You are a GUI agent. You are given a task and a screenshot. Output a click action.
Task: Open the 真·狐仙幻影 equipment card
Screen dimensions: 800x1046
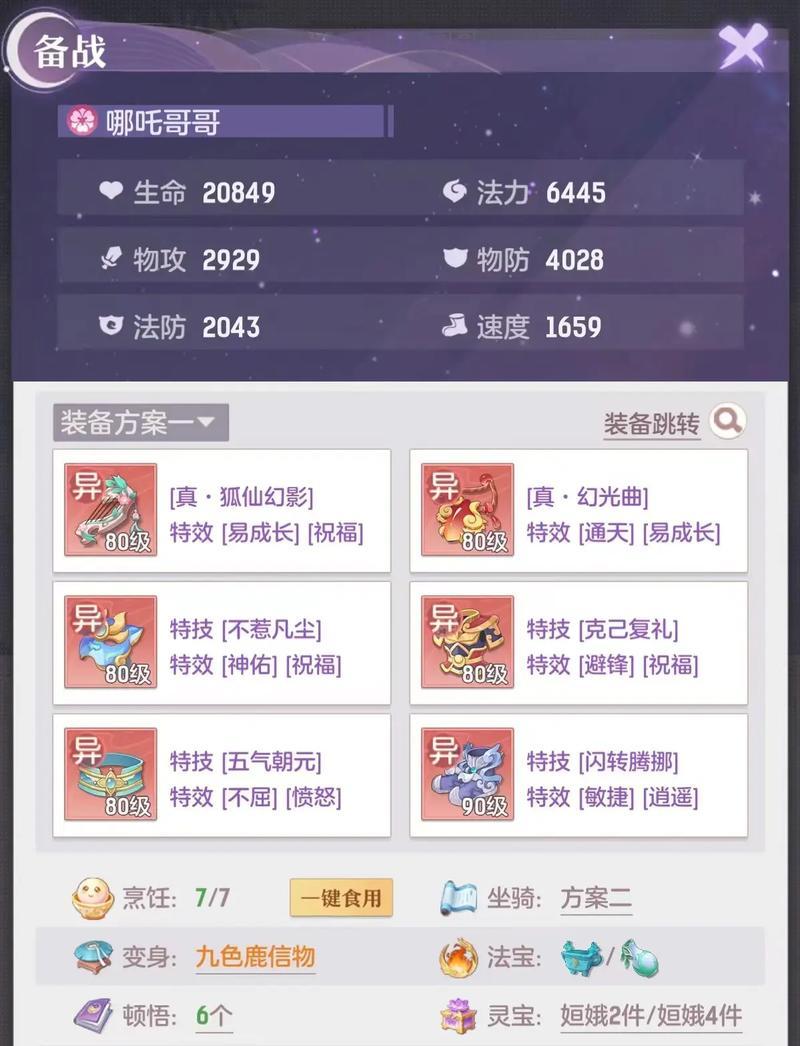tap(221, 510)
